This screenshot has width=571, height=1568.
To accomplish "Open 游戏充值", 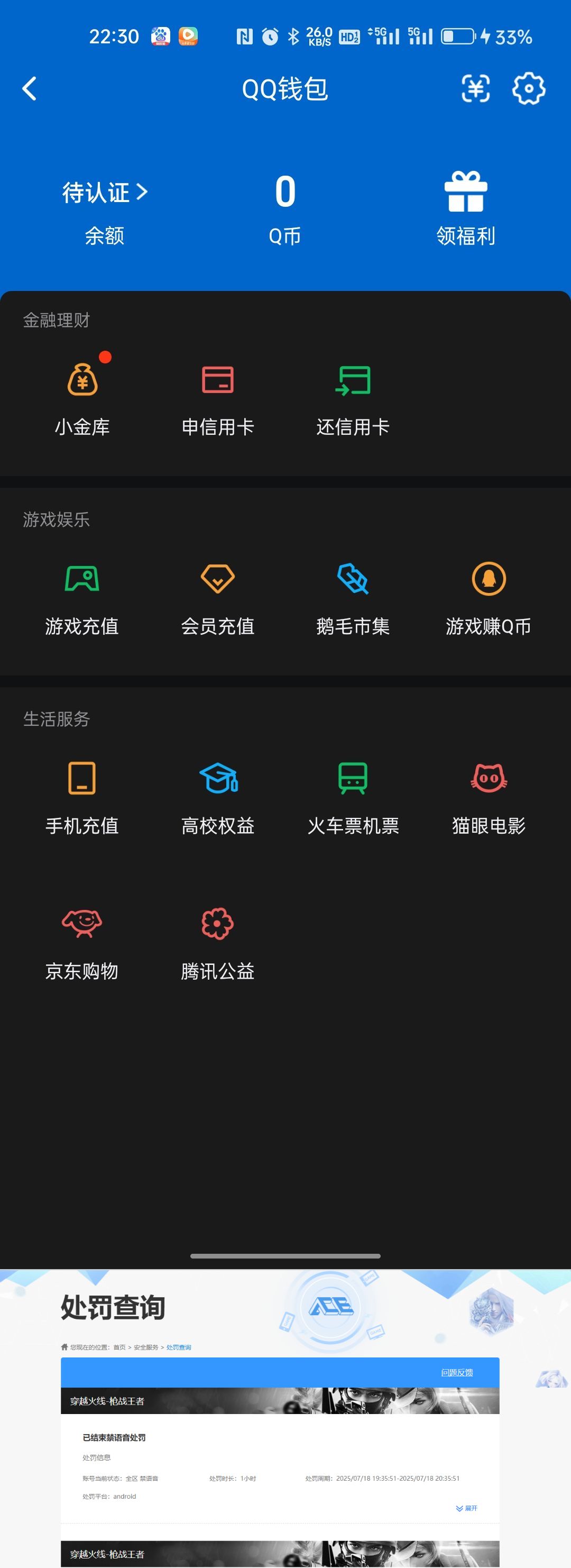I will click(x=82, y=597).
